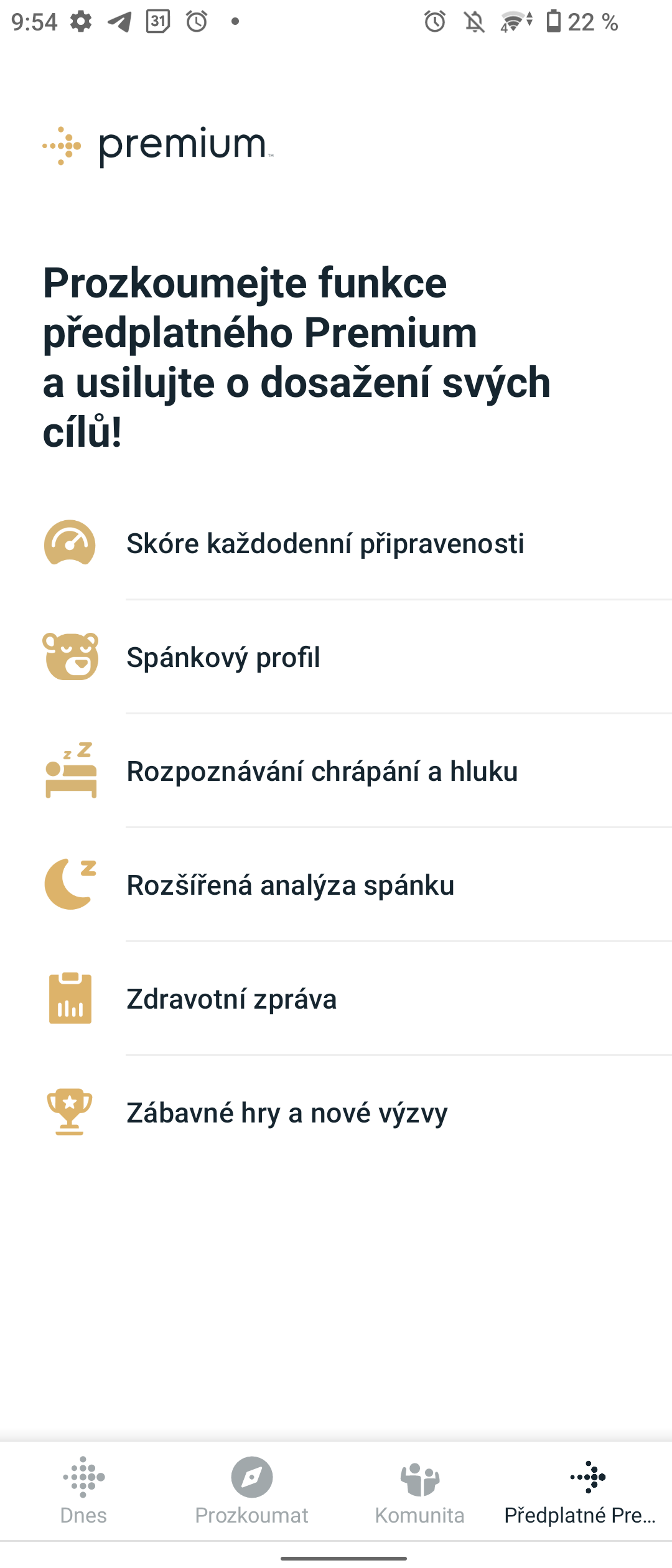The width and height of the screenshot is (672, 1568).
Task: Tap the Spánkový profil row
Action: (223, 658)
